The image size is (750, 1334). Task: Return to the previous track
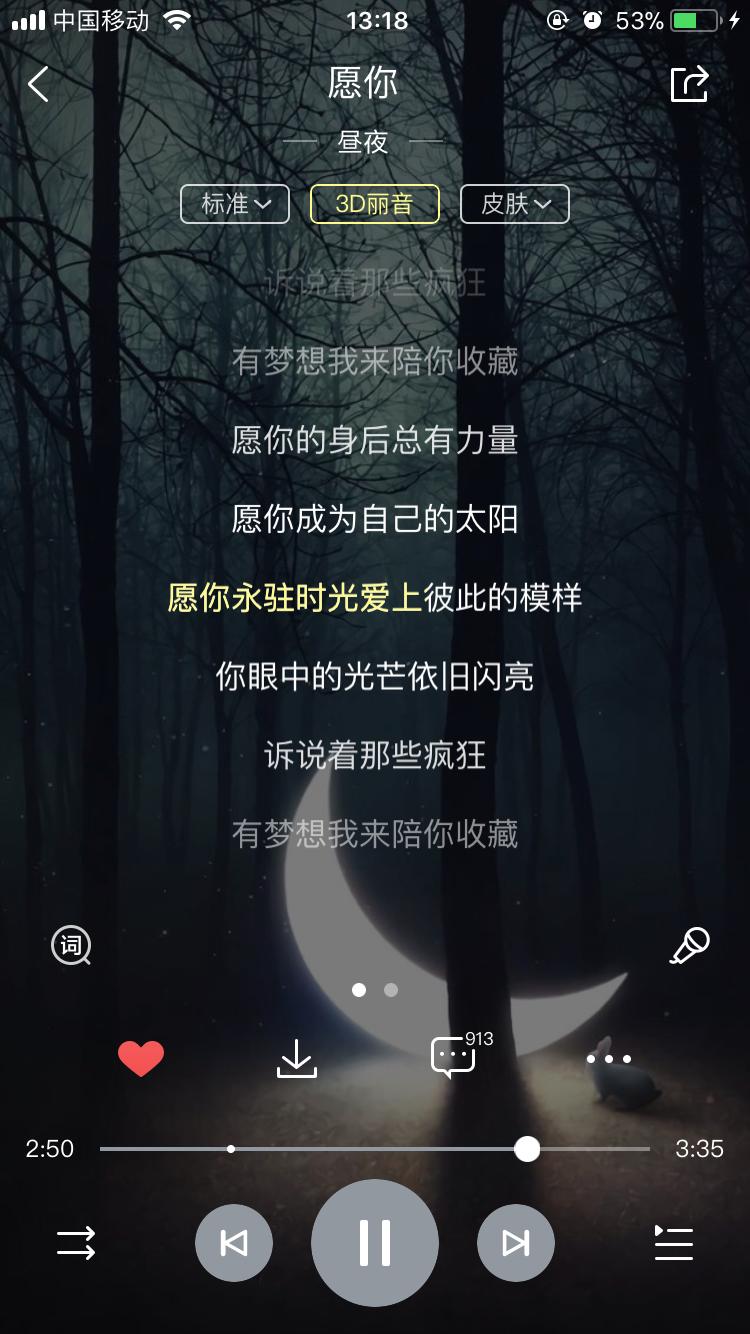point(233,1243)
